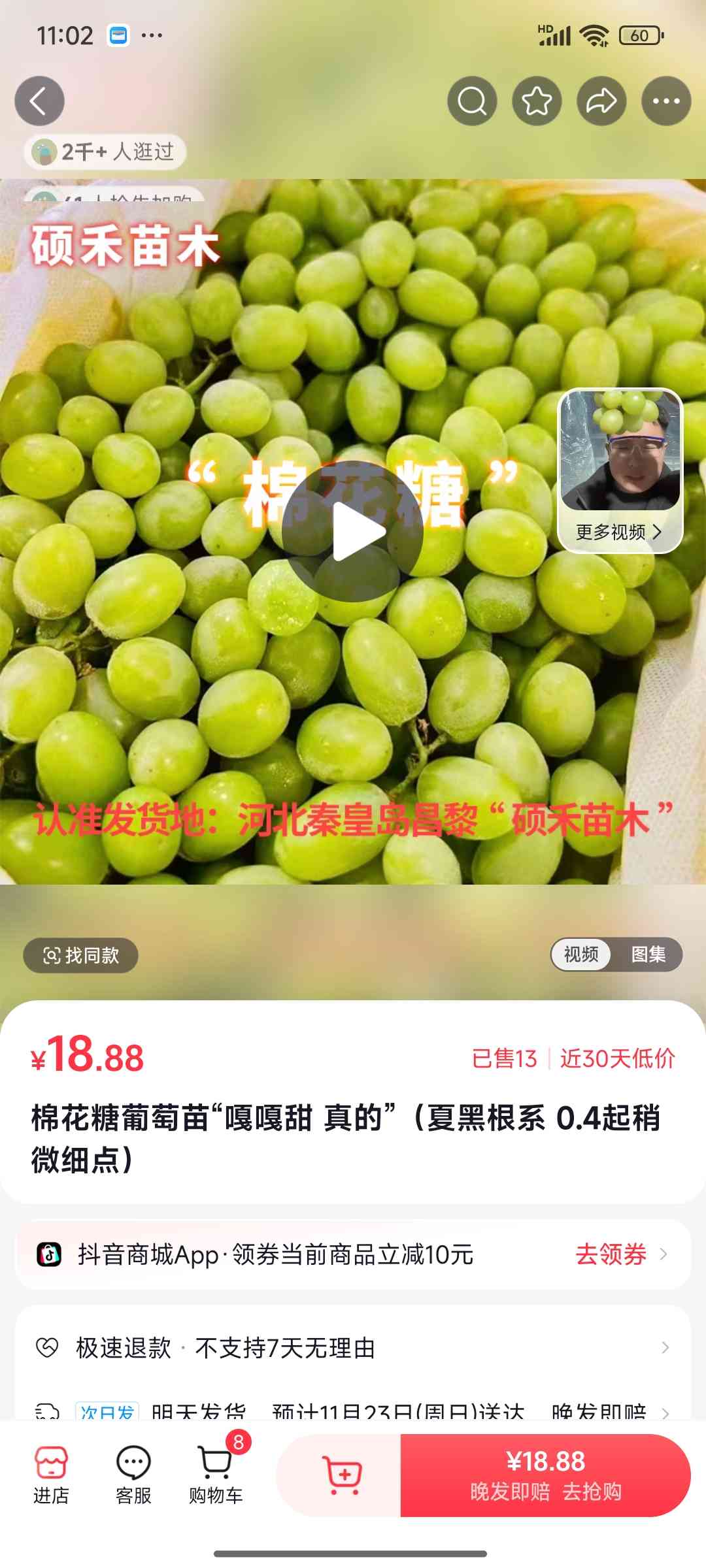Open the 购物车 shopping cart
706x1568 pixels.
[216, 1475]
